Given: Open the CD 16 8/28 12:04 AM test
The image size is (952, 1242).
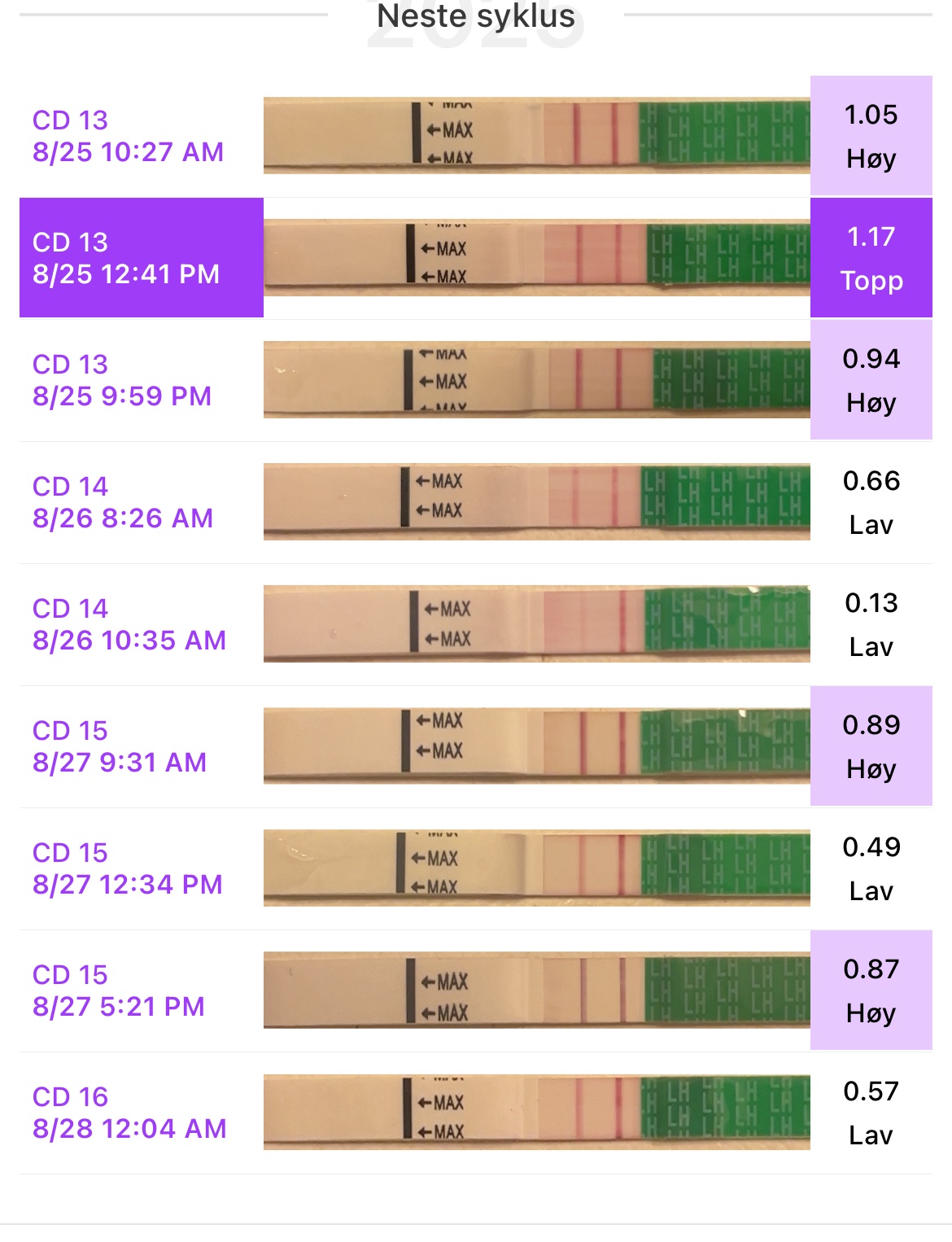Looking at the screenshot, I should click(x=476, y=1113).
